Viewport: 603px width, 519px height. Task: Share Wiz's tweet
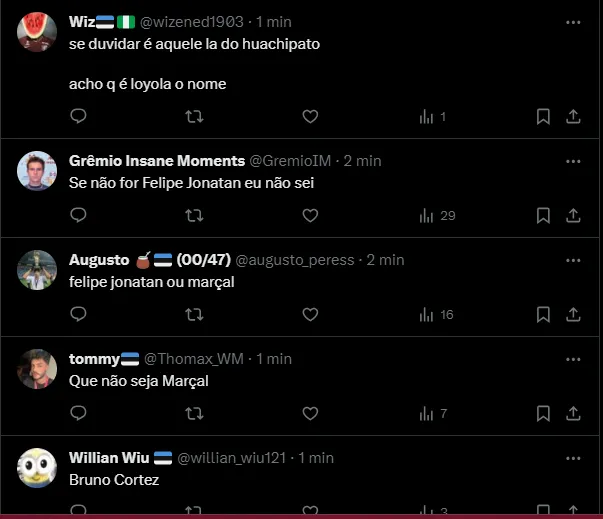point(573,117)
